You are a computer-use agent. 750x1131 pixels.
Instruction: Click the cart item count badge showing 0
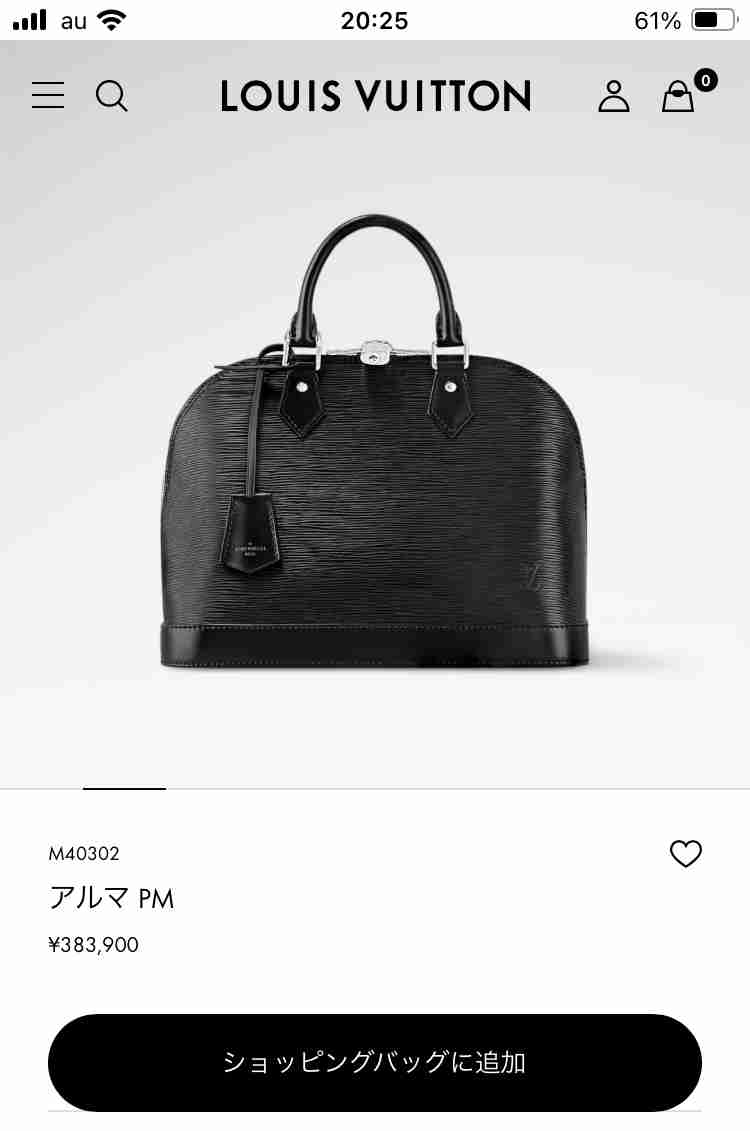click(x=705, y=80)
